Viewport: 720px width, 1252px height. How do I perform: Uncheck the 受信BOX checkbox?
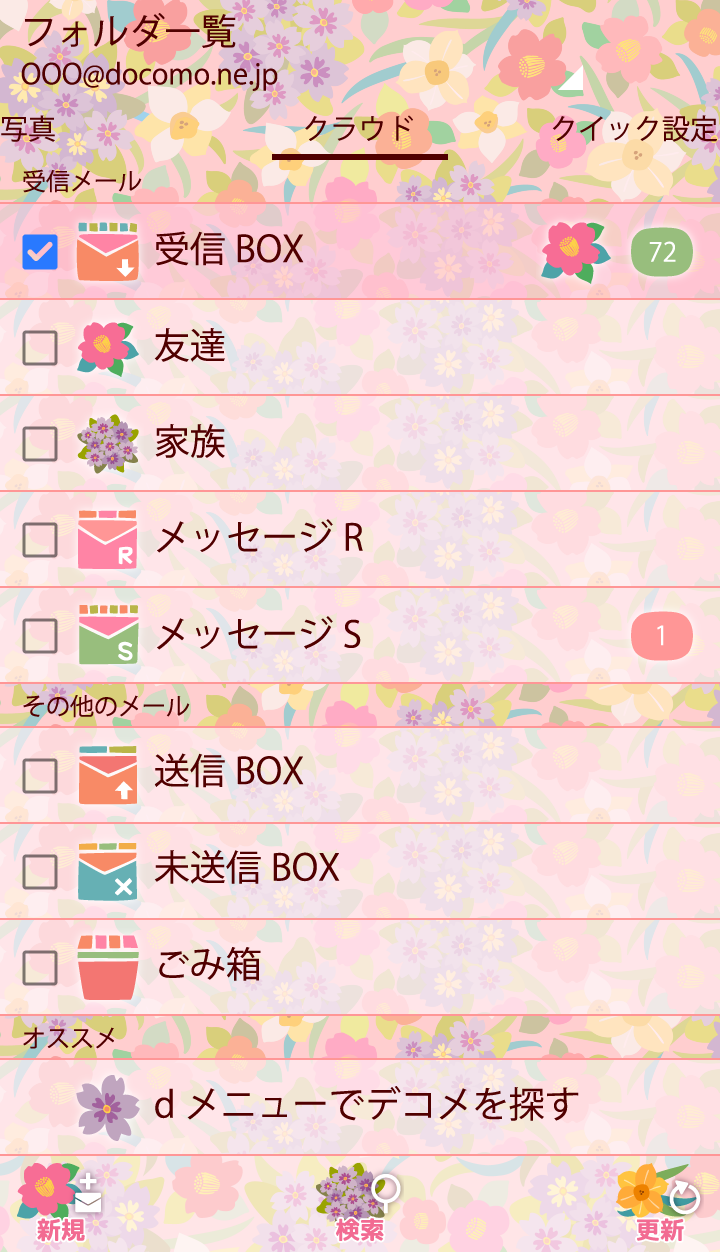40,252
